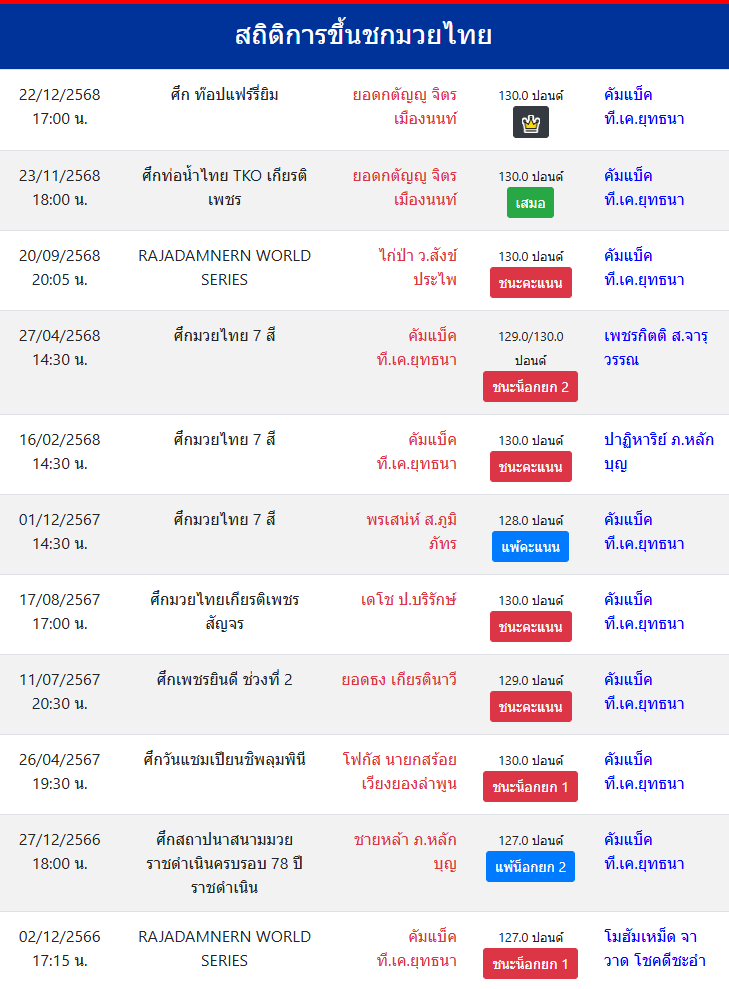Screen dimensions: 729x989
Task: Open พรเสน่ห์ ส.ภูมิภัทร fighter link
Action: 412,531
